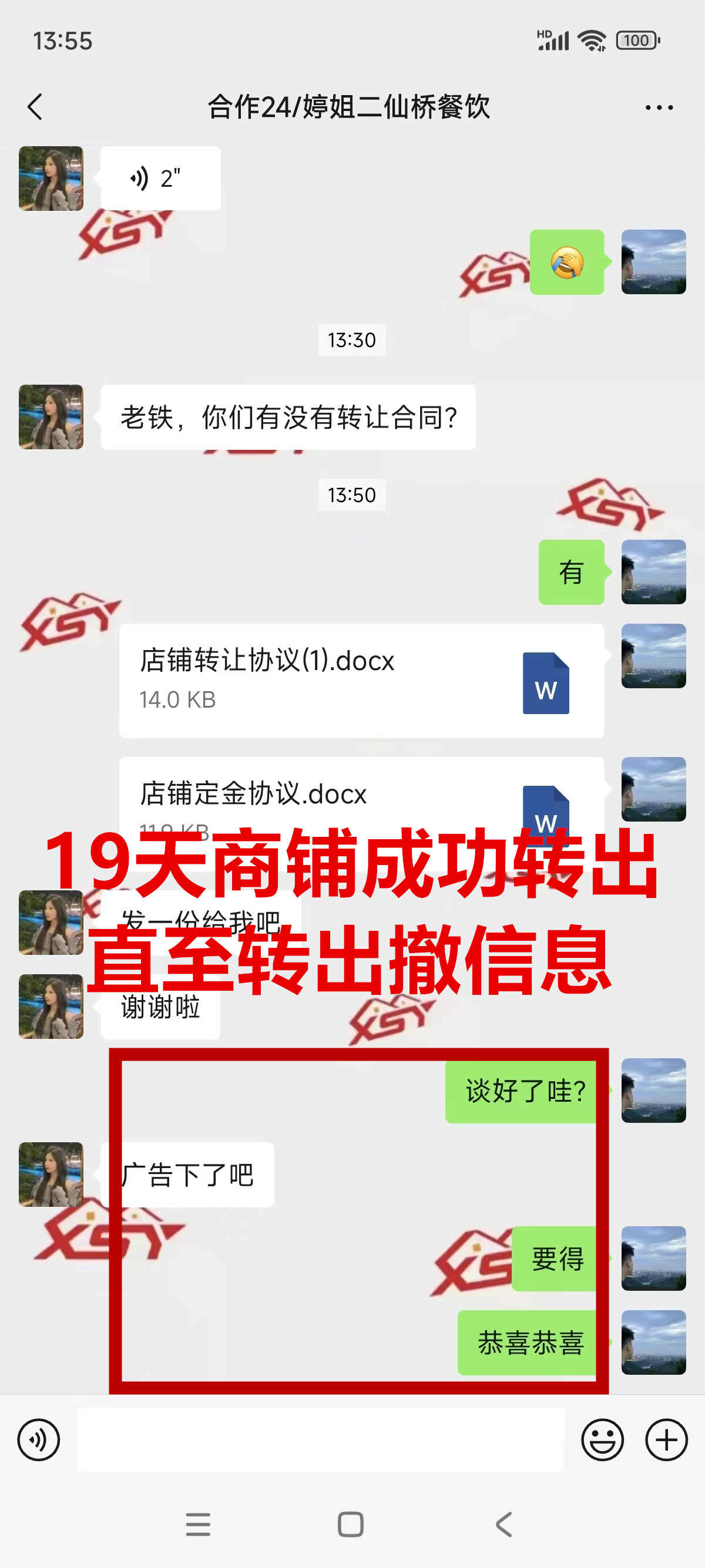
Task: Tap the message input field
Action: pos(320,1439)
